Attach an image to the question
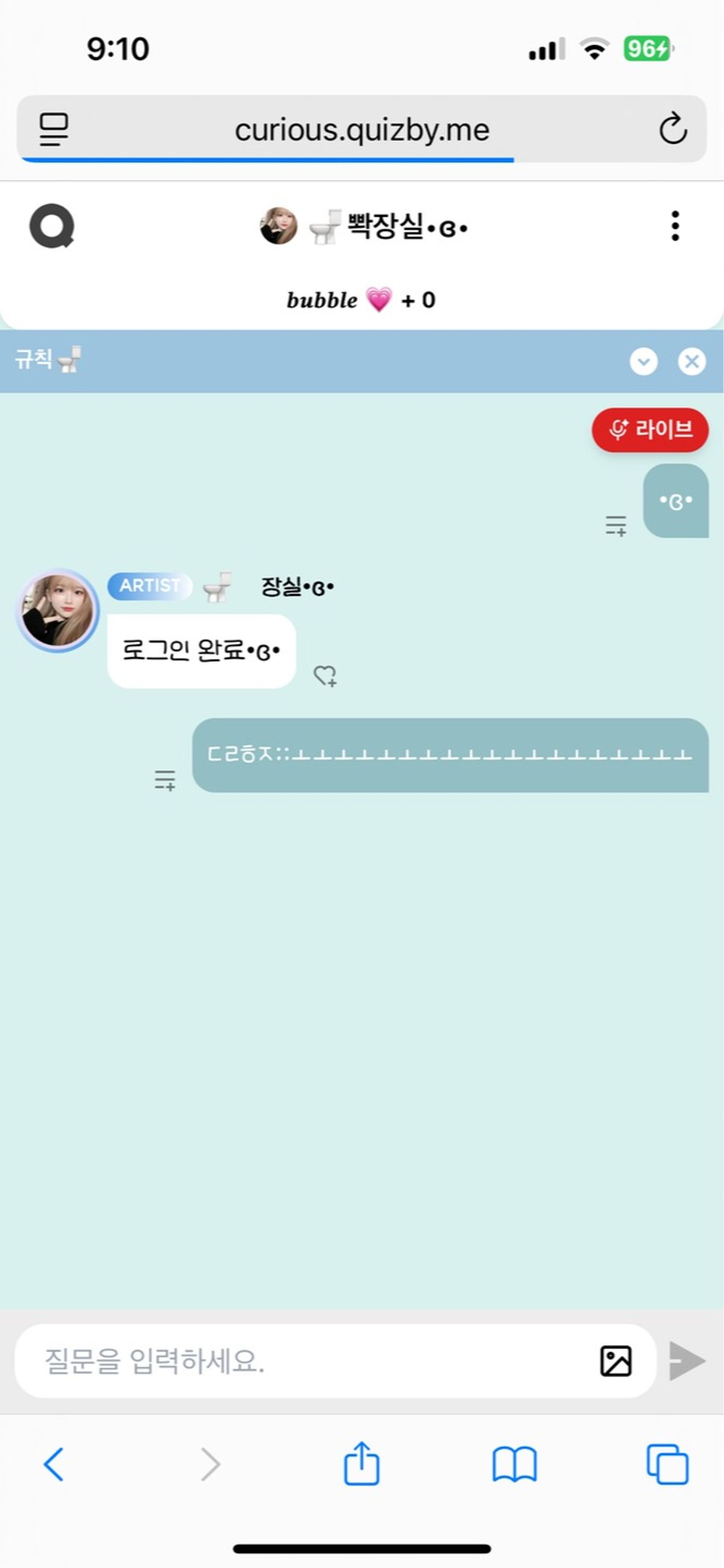This screenshot has width=724, height=1568. pos(616,1361)
